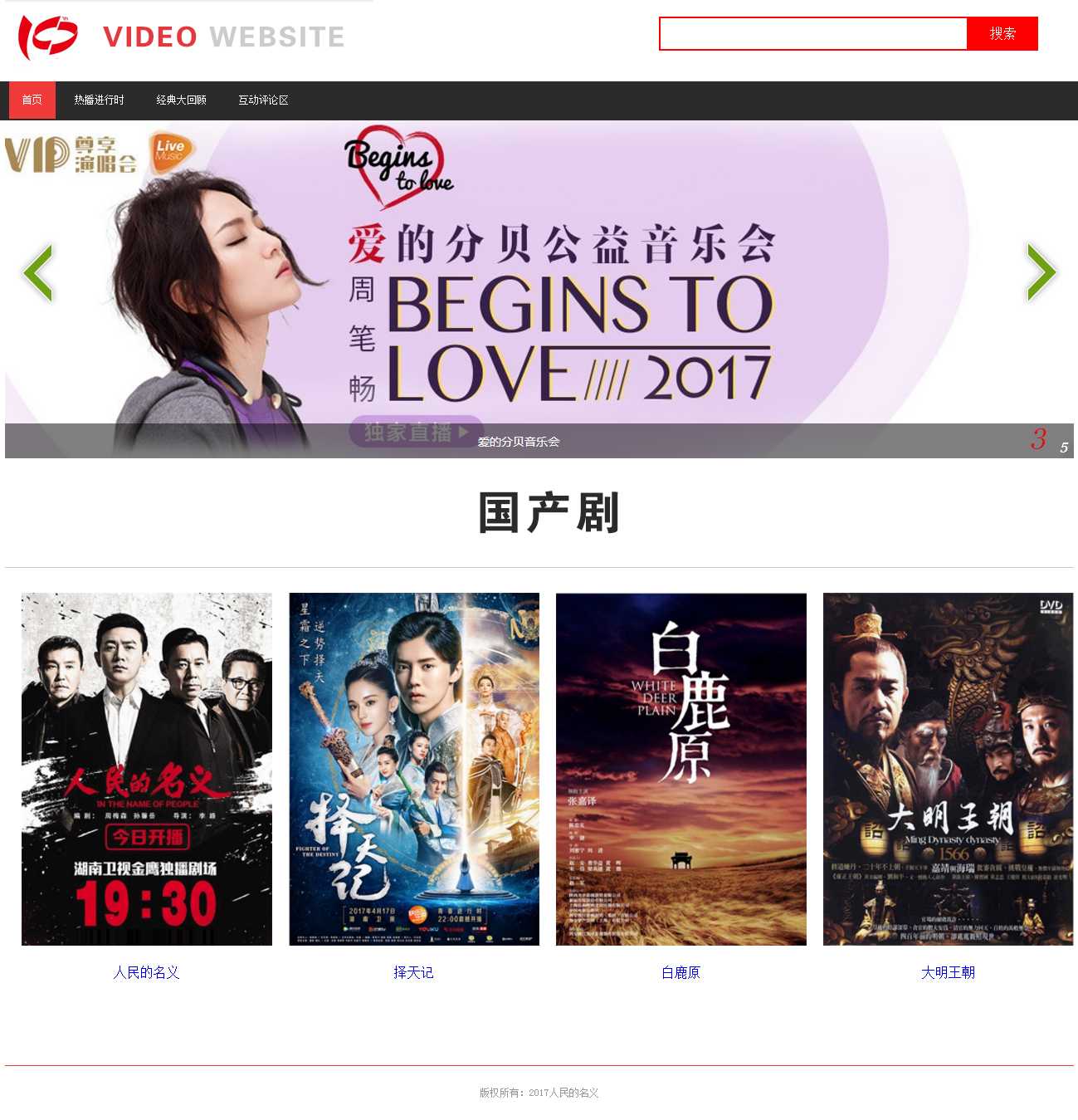Select the 大明王朝 poster
The width and height of the screenshot is (1078, 1120).
point(948,769)
